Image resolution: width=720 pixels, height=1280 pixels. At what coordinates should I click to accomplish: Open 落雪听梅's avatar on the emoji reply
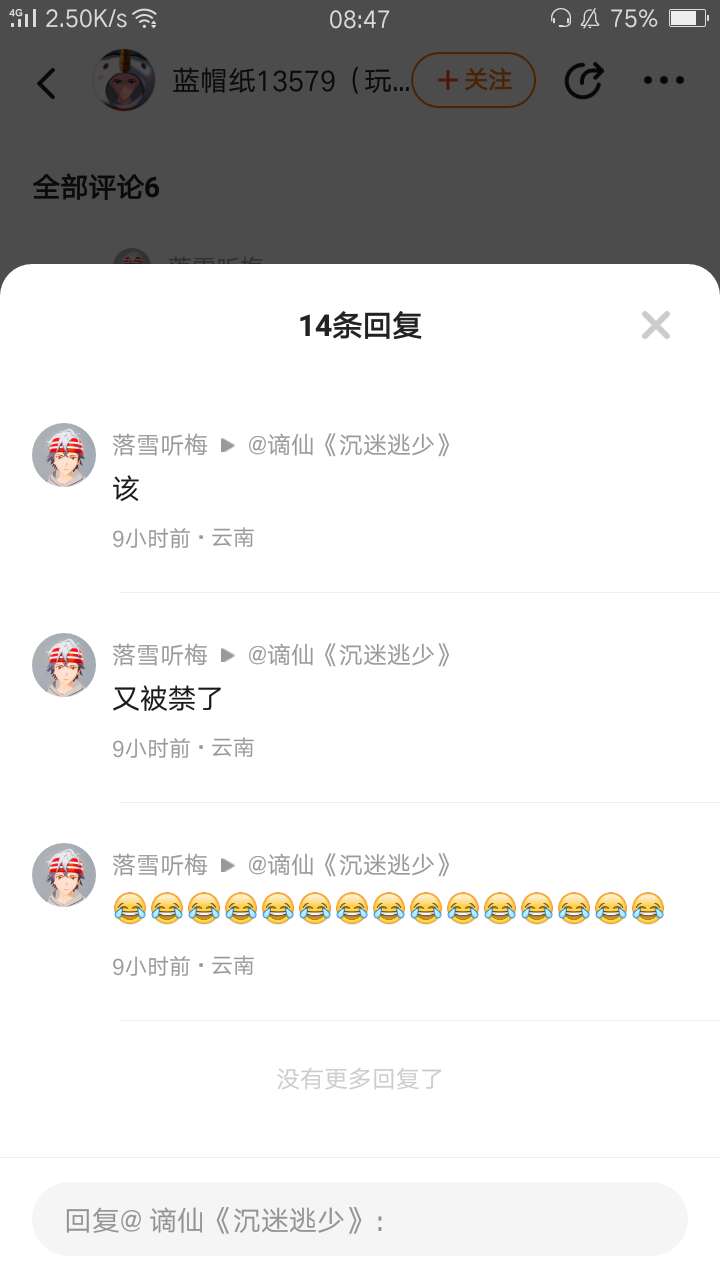point(64,875)
